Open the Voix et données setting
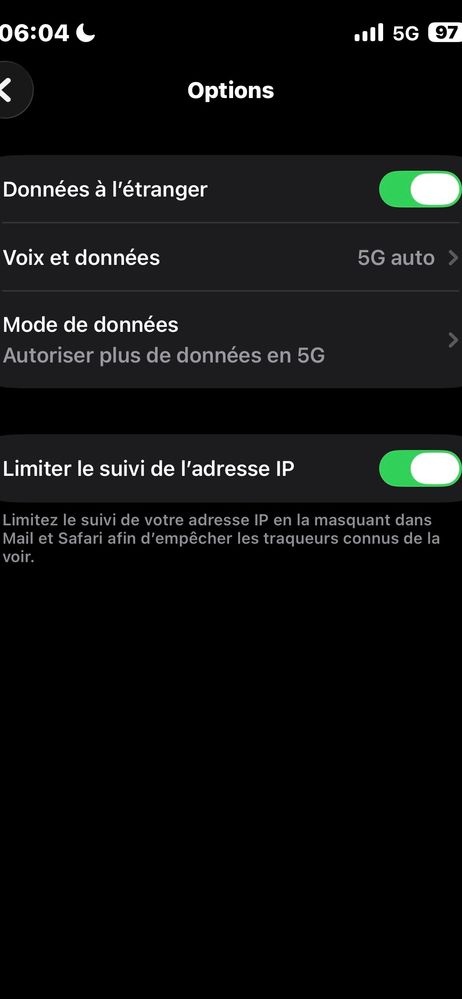This screenshot has height=999, width=462. (231, 257)
